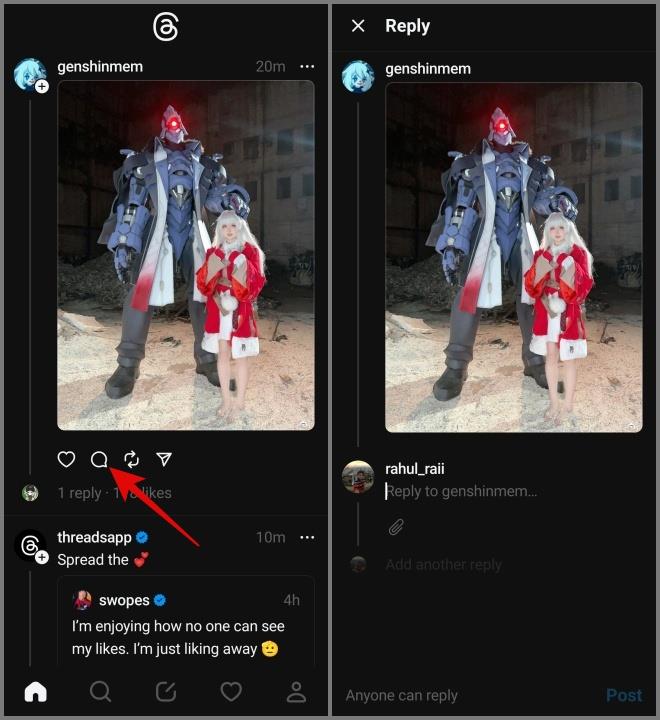Repost genshinmem's thread
The height and width of the screenshot is (720, 660).
pos(131,459)
